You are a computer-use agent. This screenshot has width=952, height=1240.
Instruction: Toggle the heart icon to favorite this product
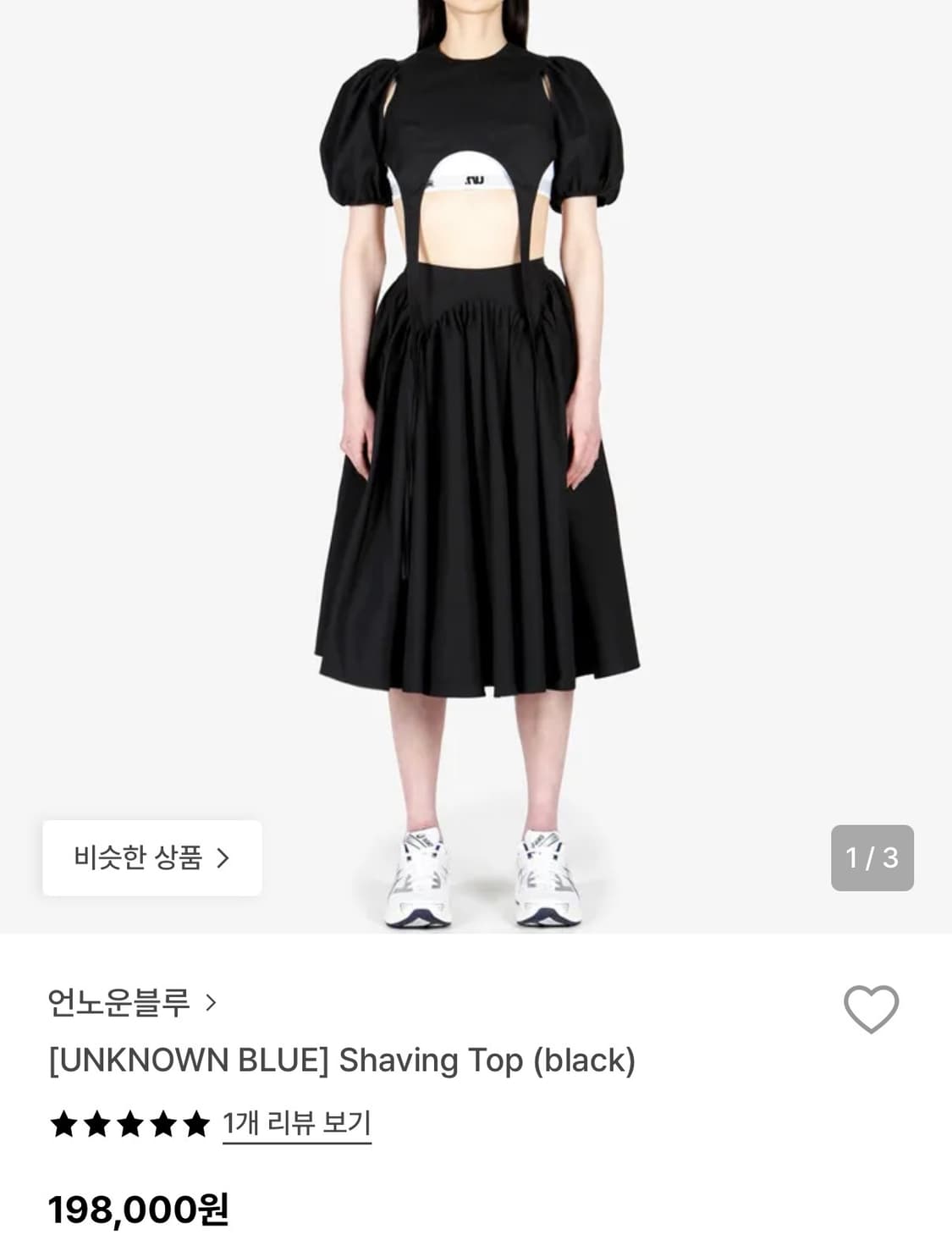(872, 1009)
